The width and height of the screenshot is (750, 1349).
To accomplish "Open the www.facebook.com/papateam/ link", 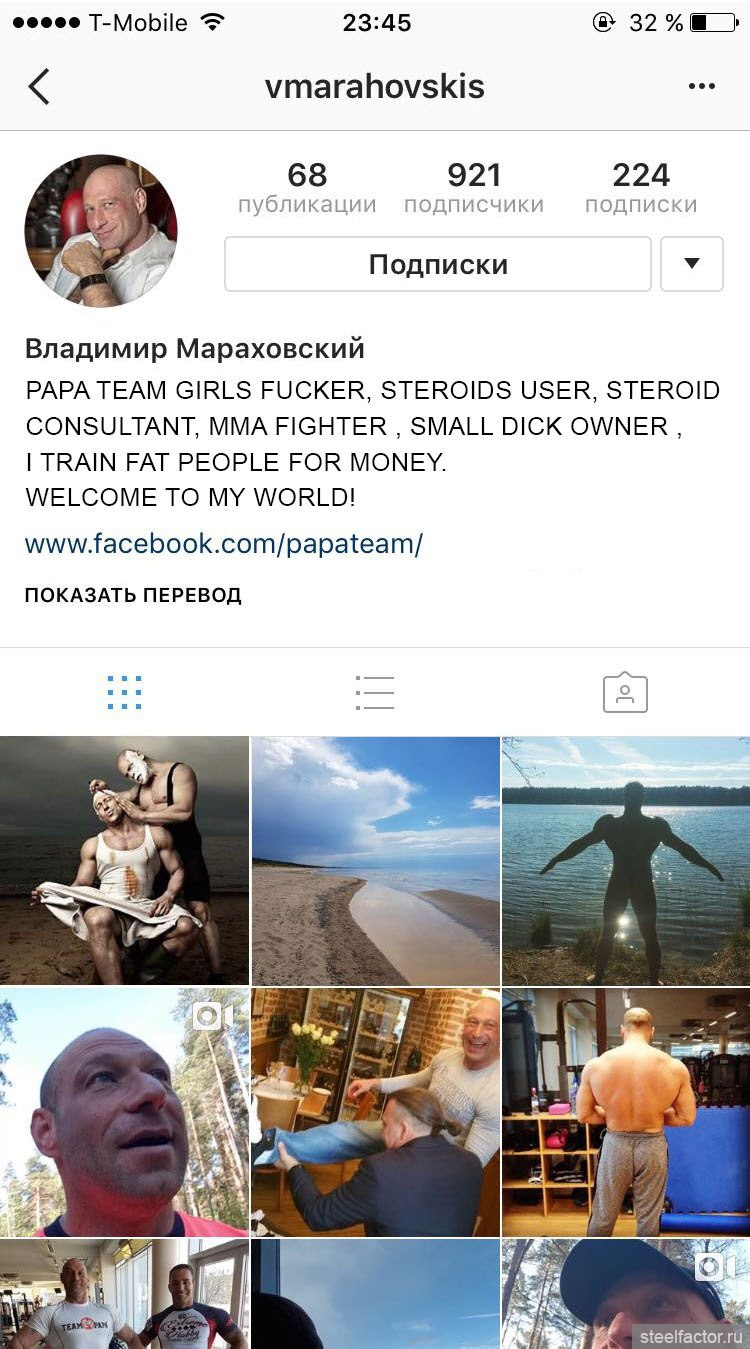I will 224,544.
